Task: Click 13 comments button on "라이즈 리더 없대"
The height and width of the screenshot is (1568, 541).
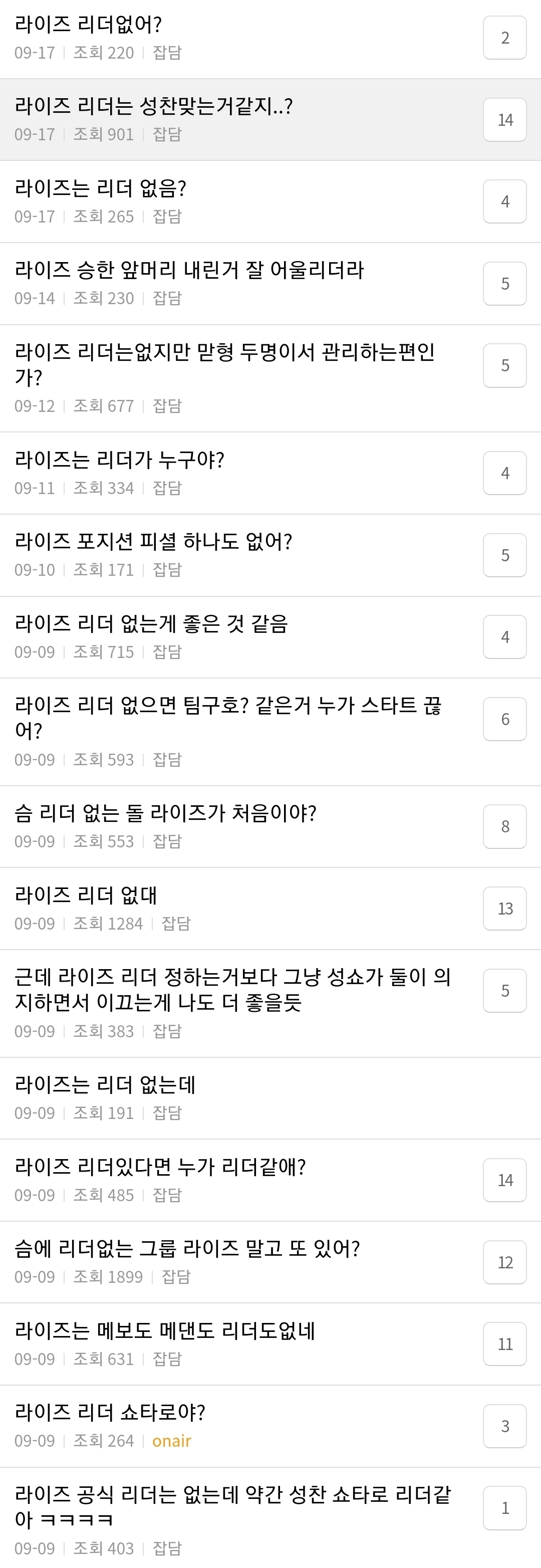Action: [505, 909]
